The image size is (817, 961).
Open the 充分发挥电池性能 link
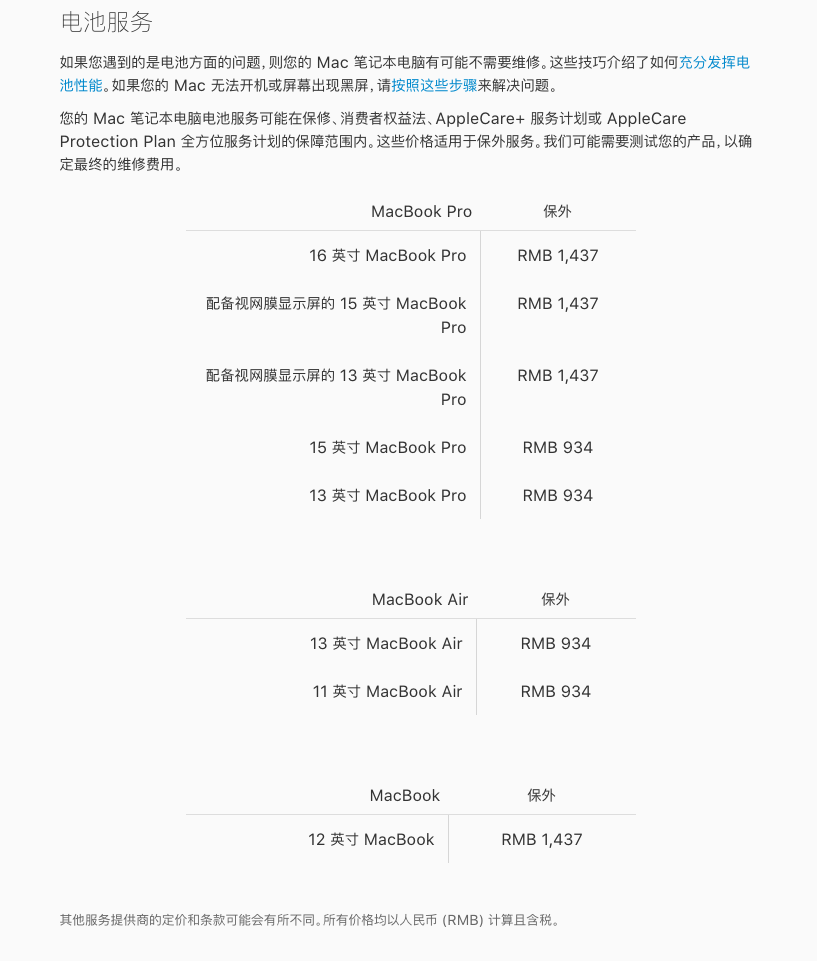714,62
